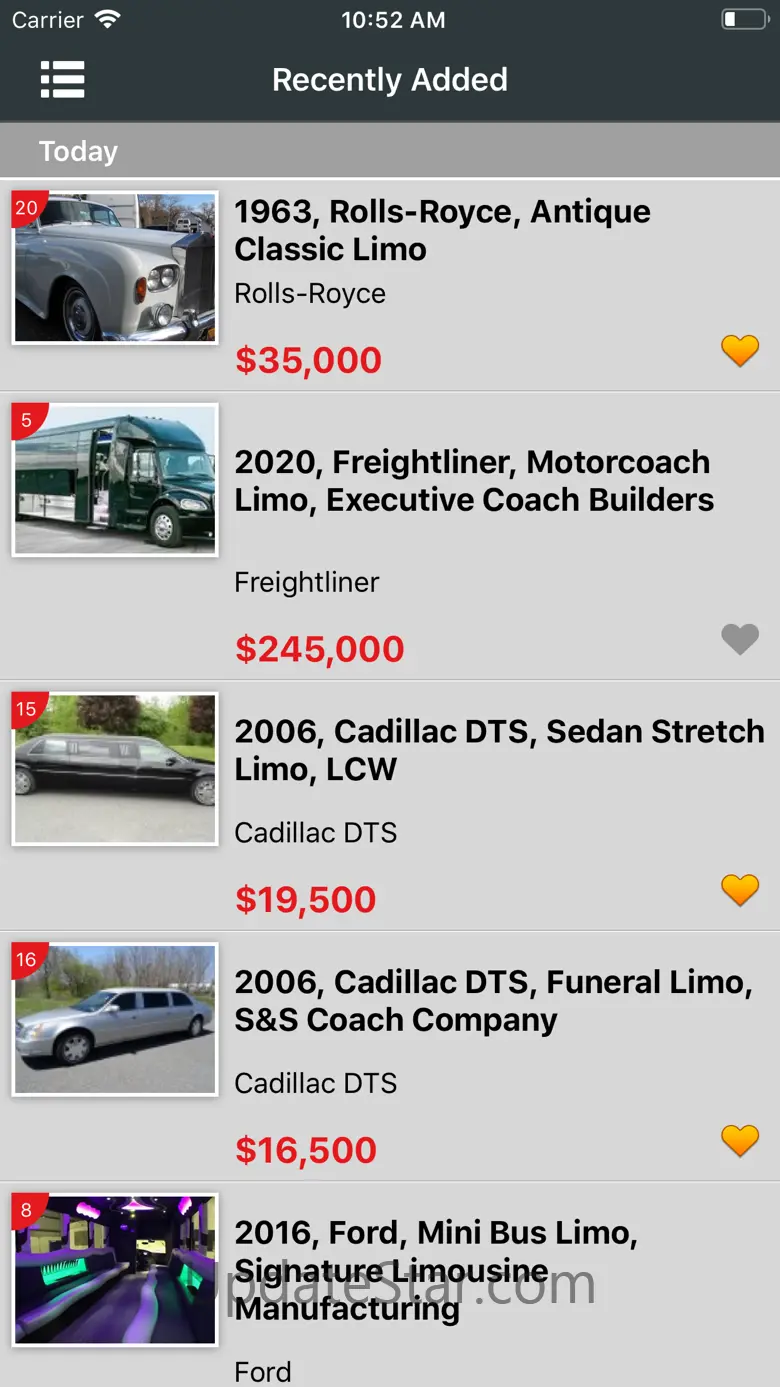Screen dimensions: 780x1387
Task: Toggle heart on the $16,500 Funeral Limo
Action: 740,1139
